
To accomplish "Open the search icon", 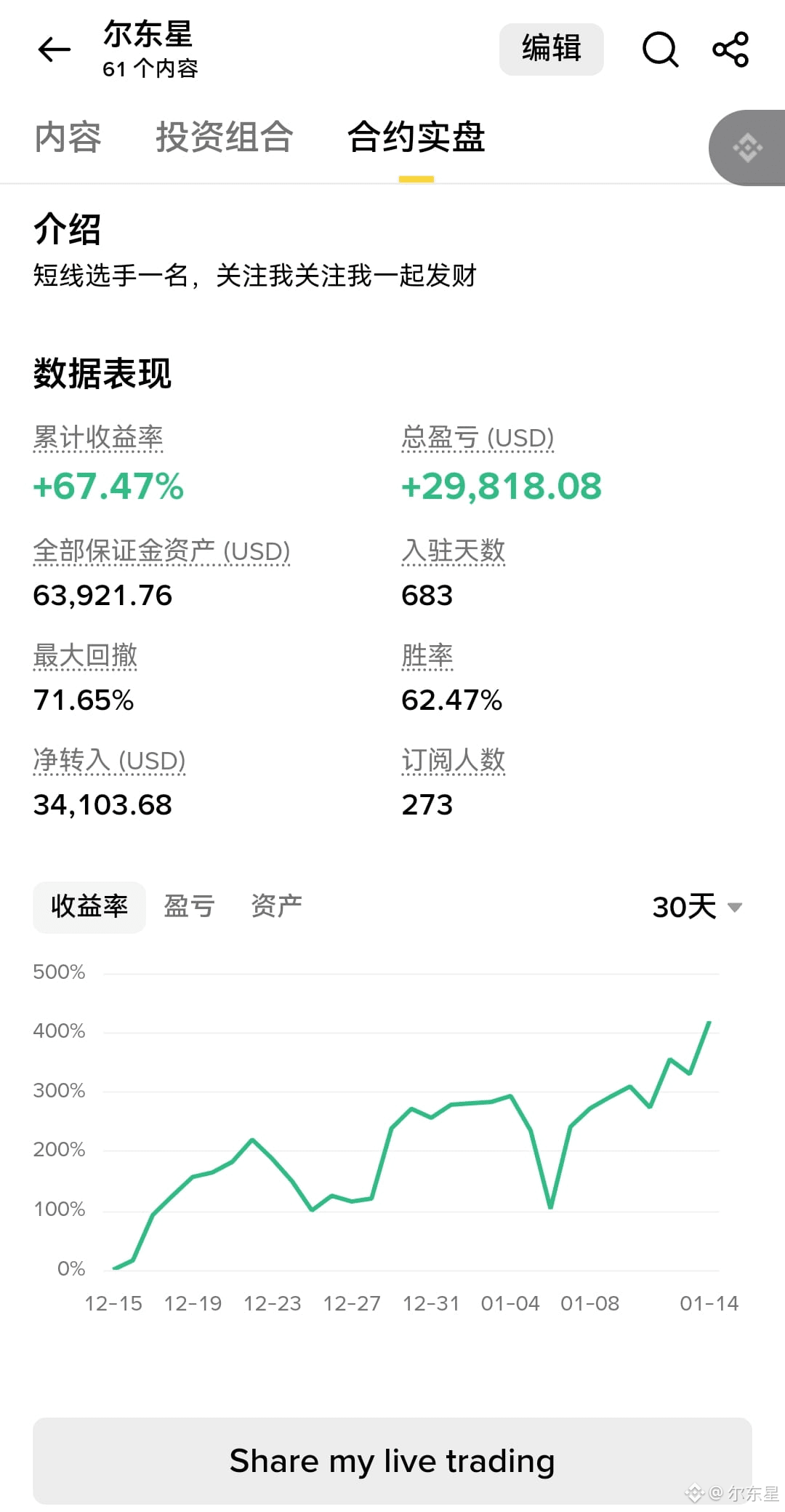I will coord(659,49).
